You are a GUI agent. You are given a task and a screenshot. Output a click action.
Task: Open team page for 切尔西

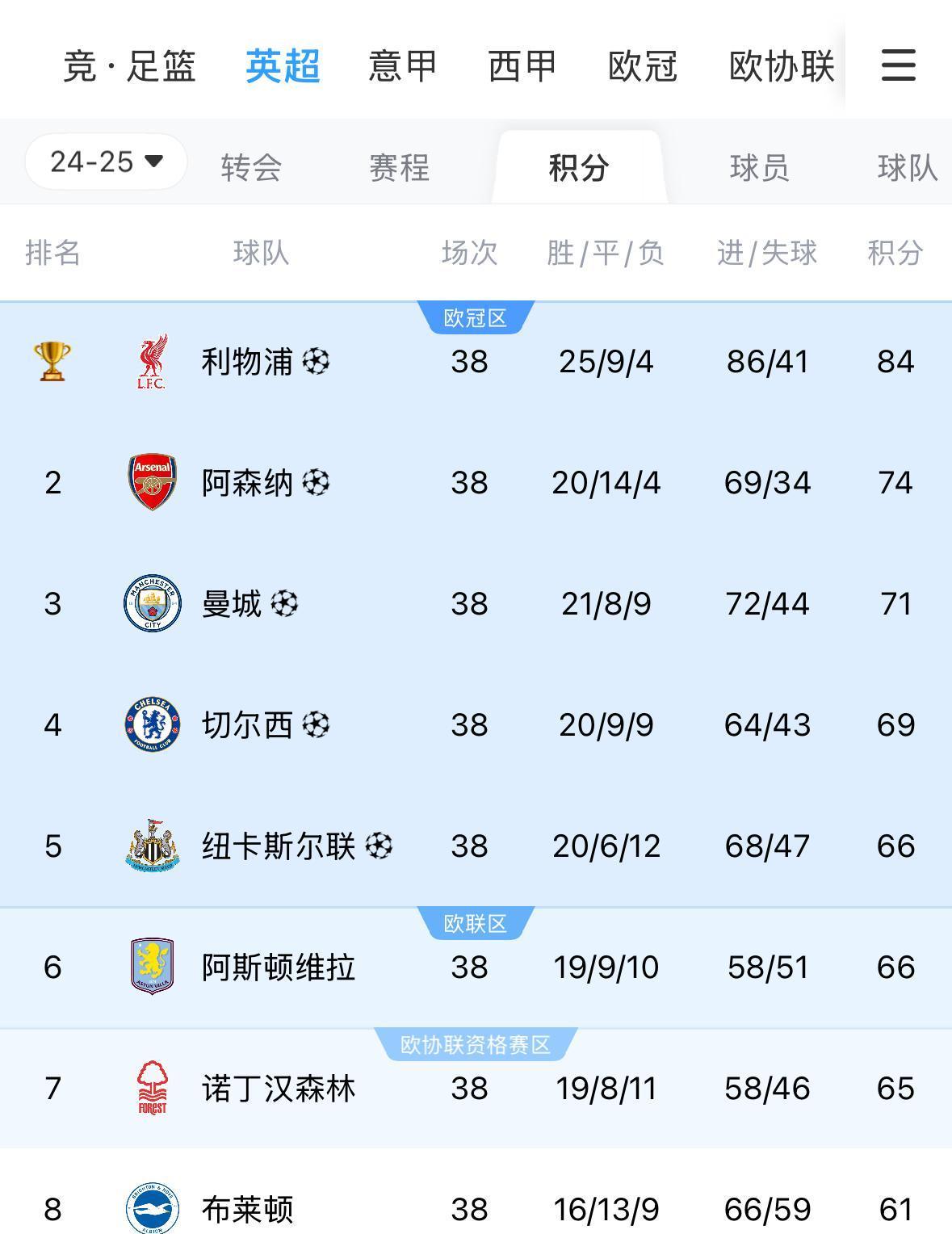[246, 724]
